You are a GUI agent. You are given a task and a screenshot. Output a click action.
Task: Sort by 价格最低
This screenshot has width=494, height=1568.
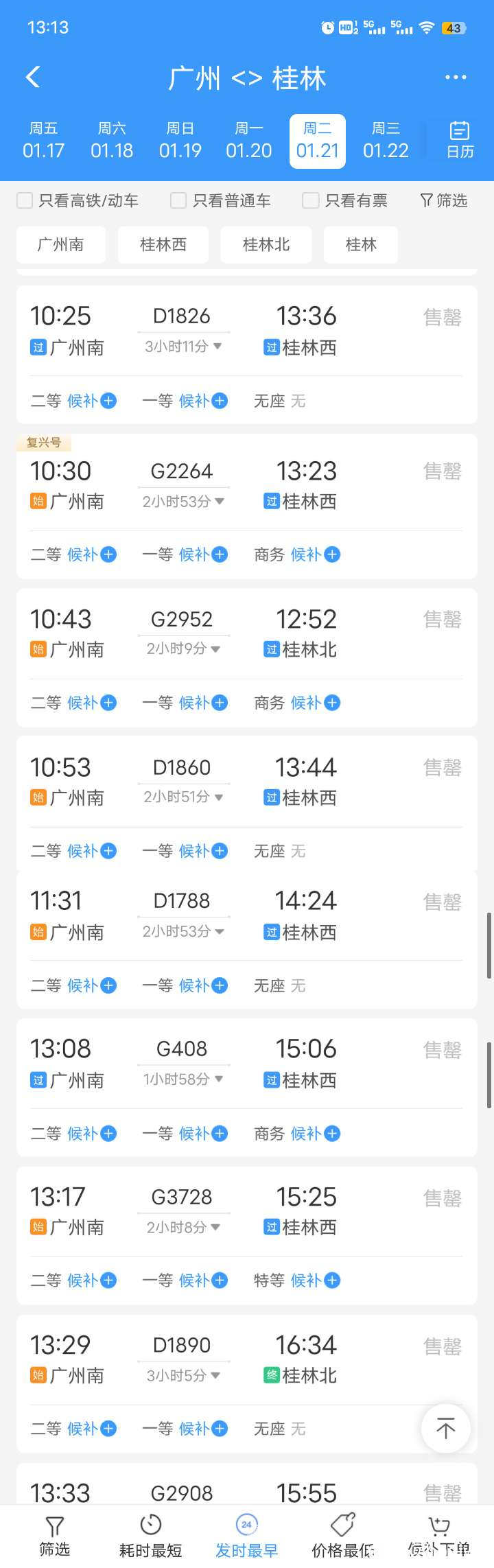pos(342,1536)
